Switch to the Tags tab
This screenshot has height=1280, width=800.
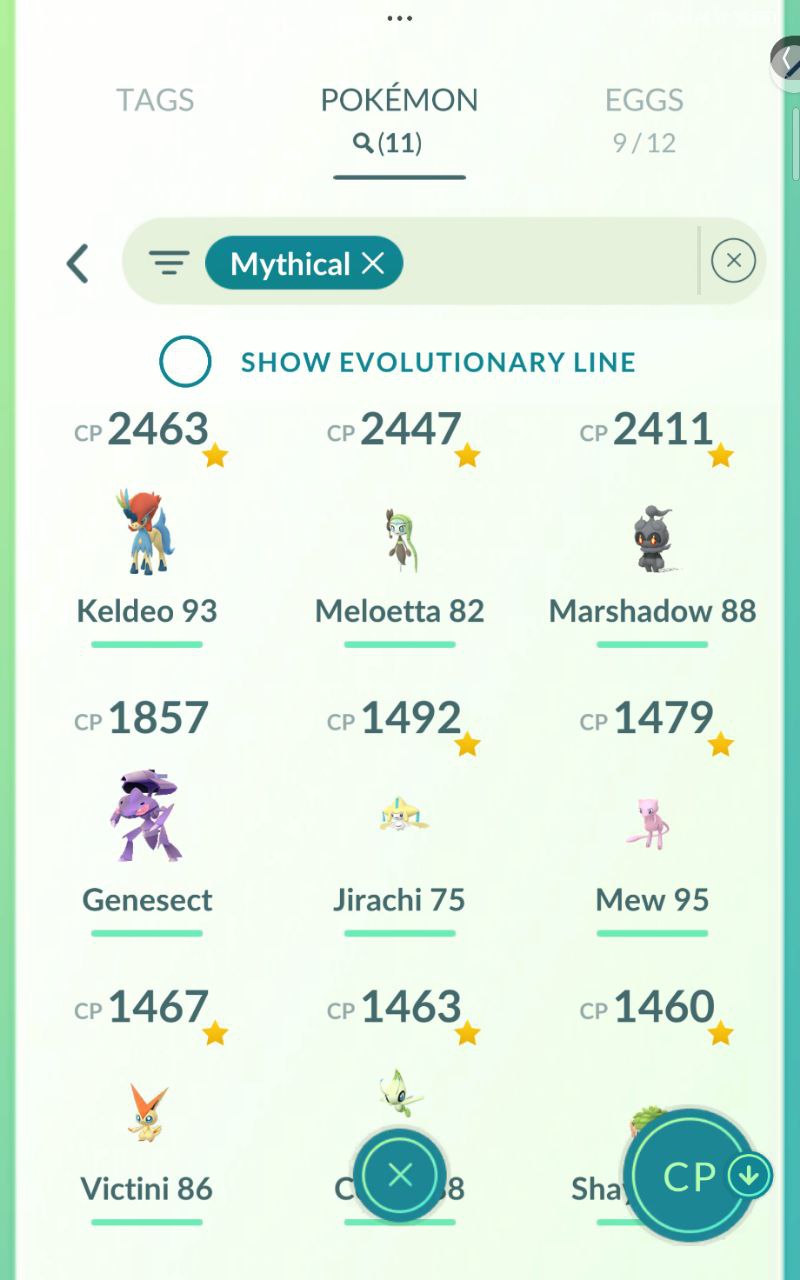pyautogui.click(x=155, y=100)
